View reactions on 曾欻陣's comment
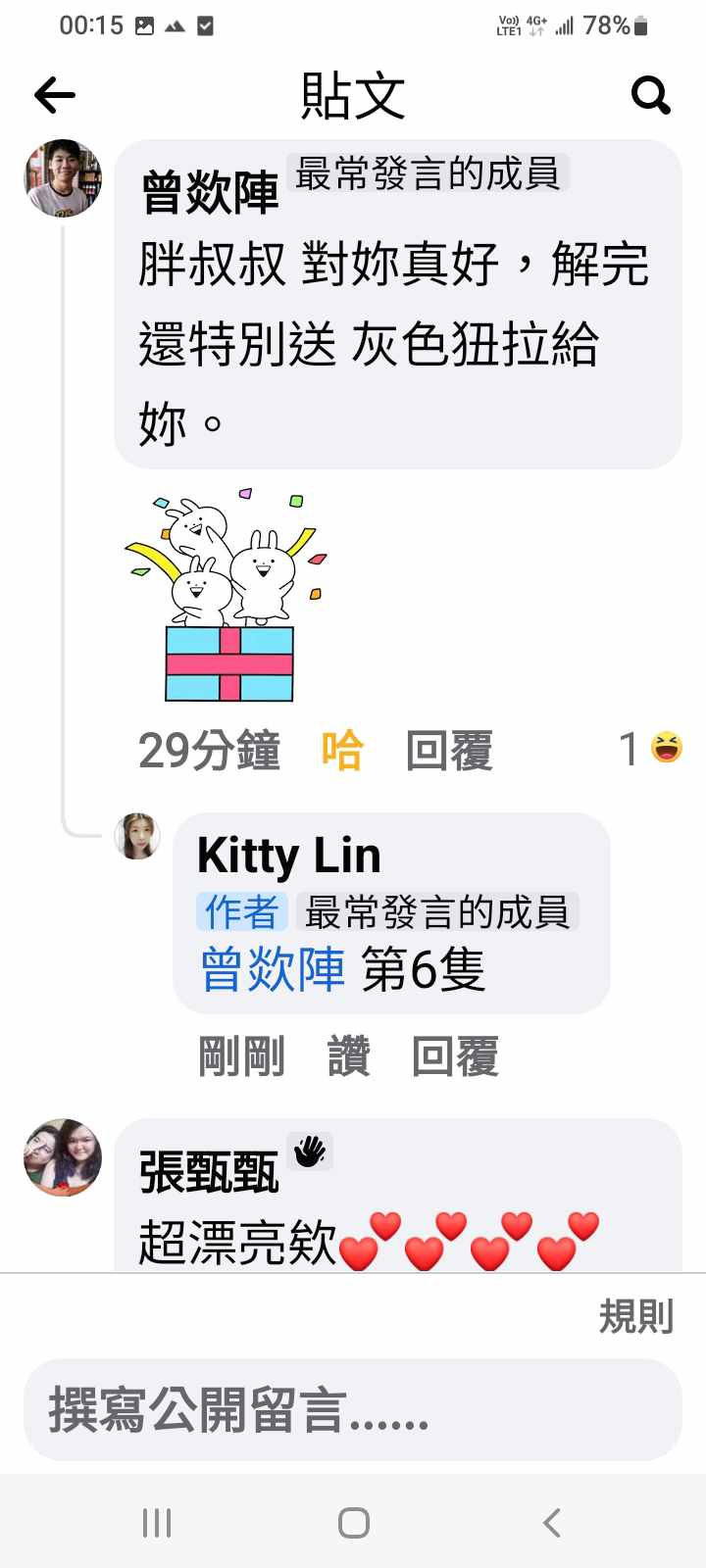The image size is (706, 1568). [x=651, y=749]
